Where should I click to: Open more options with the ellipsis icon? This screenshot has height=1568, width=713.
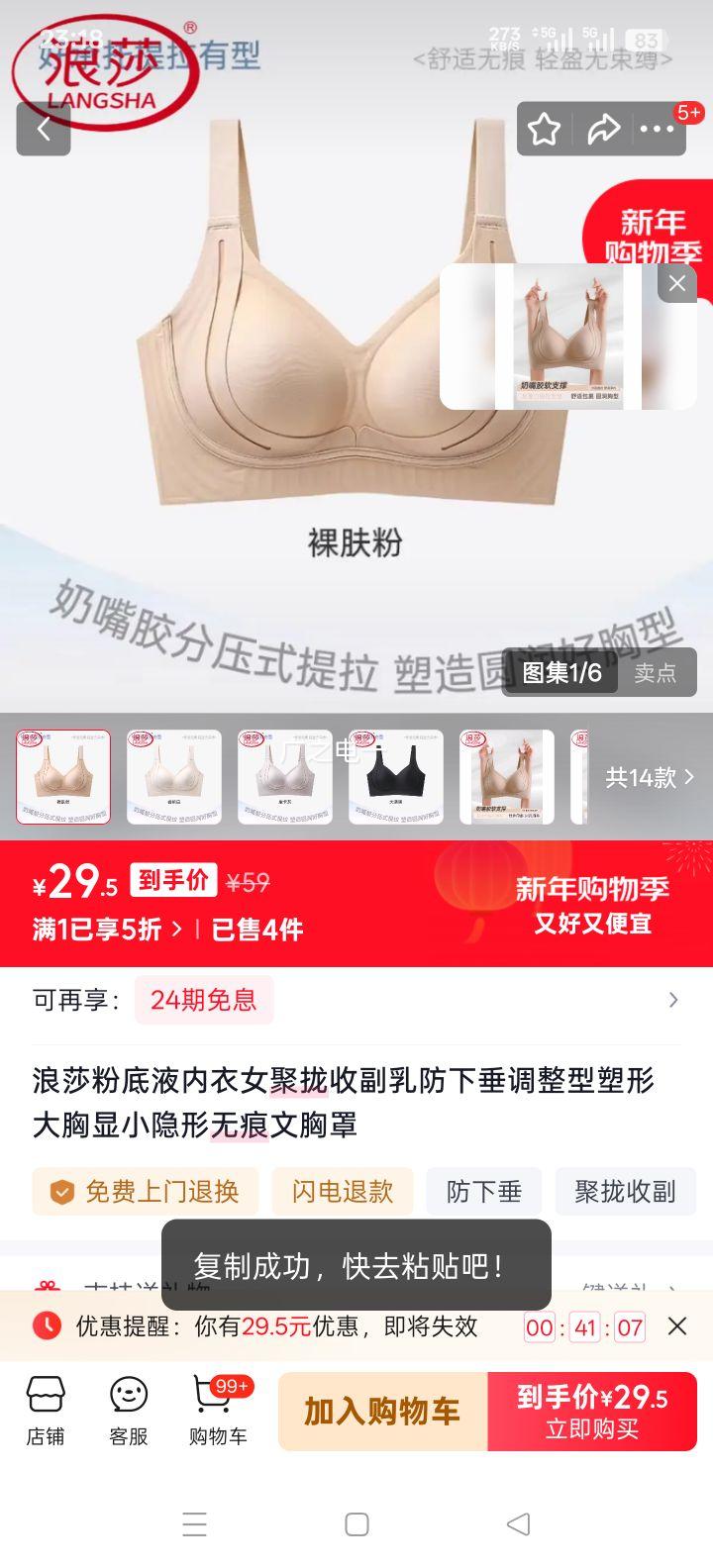[657, 129]
